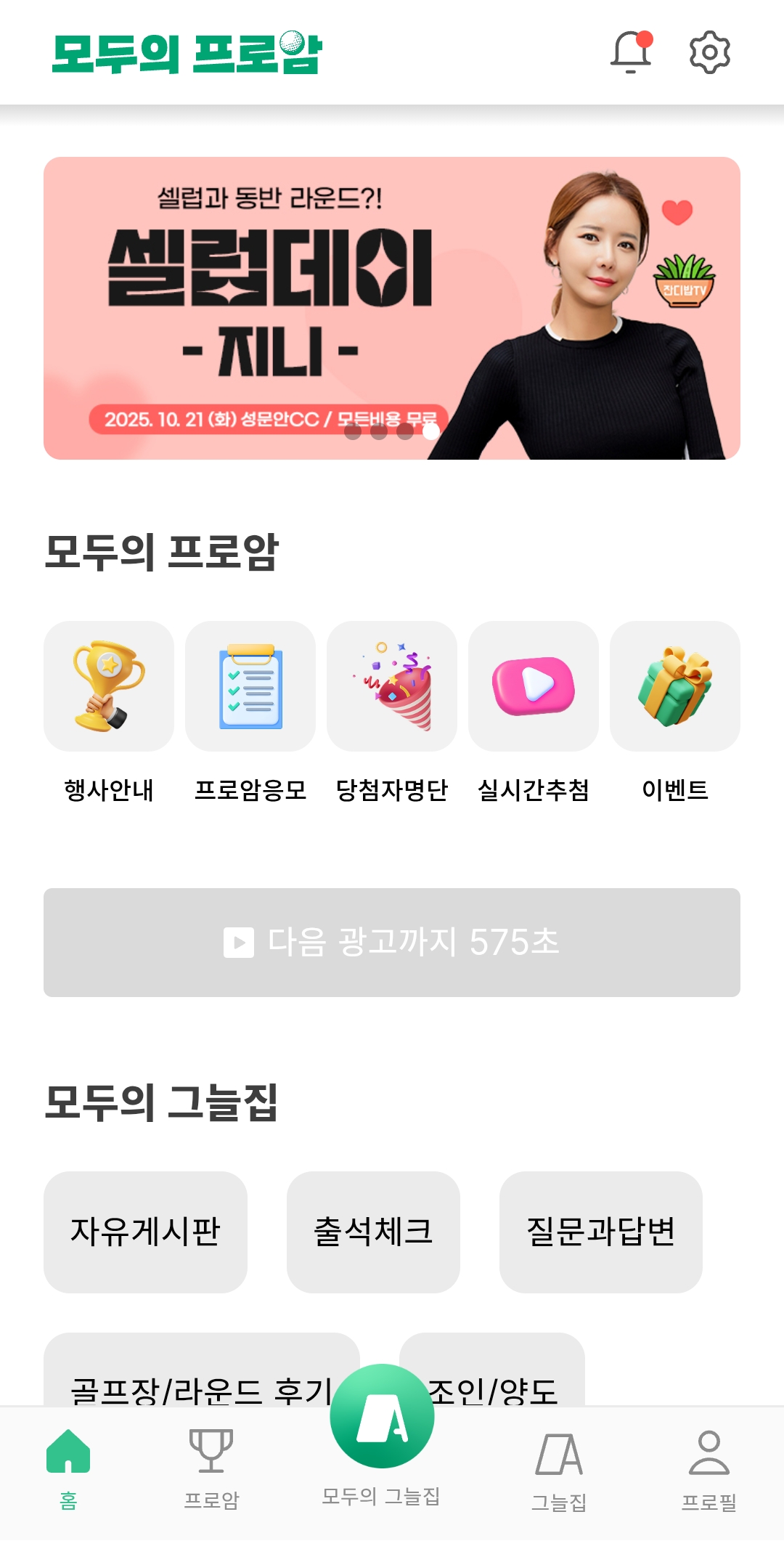This screenshot has width=784, height=1541.
Task: Open the settings gear
Action: pyautogui.click(x=709, y=52)
